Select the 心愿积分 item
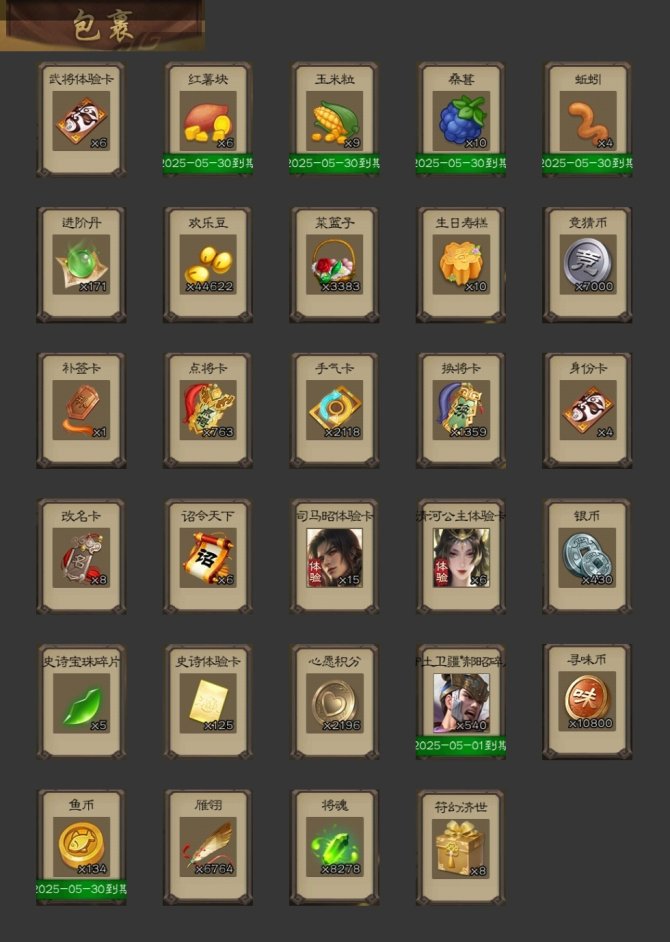Viewport: 670px width, 942px height. tap(335, 701)
